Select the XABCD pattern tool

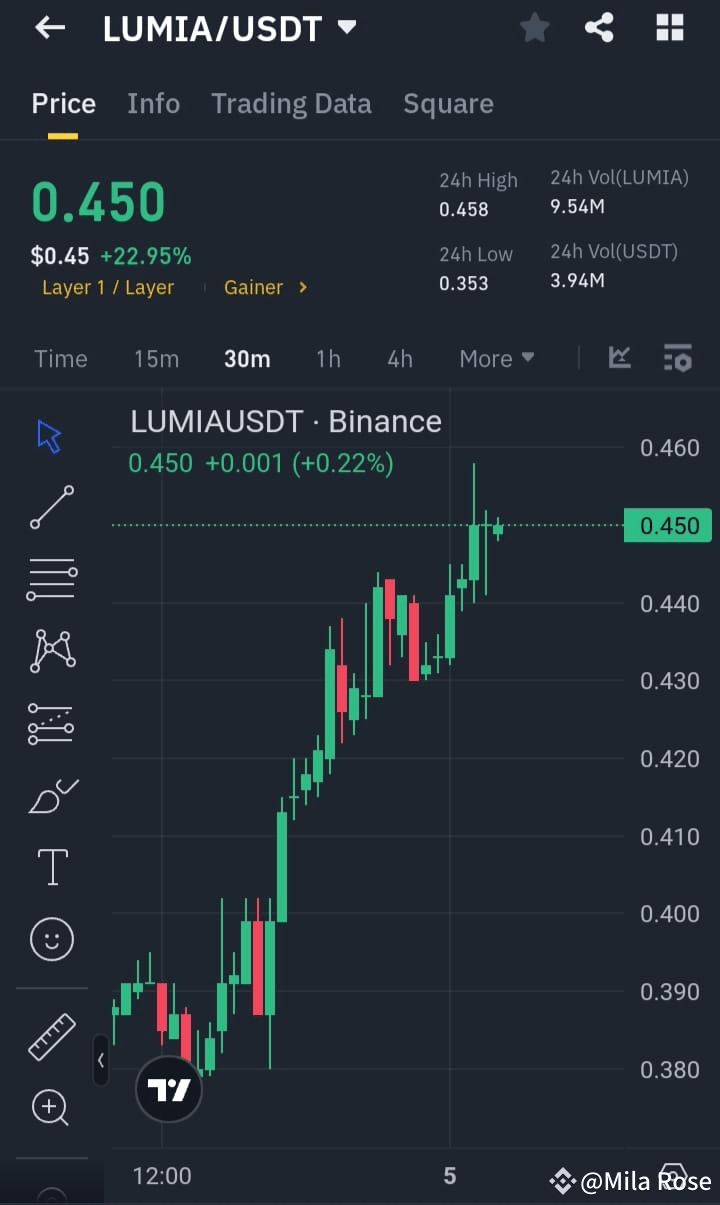pos(51,650)
